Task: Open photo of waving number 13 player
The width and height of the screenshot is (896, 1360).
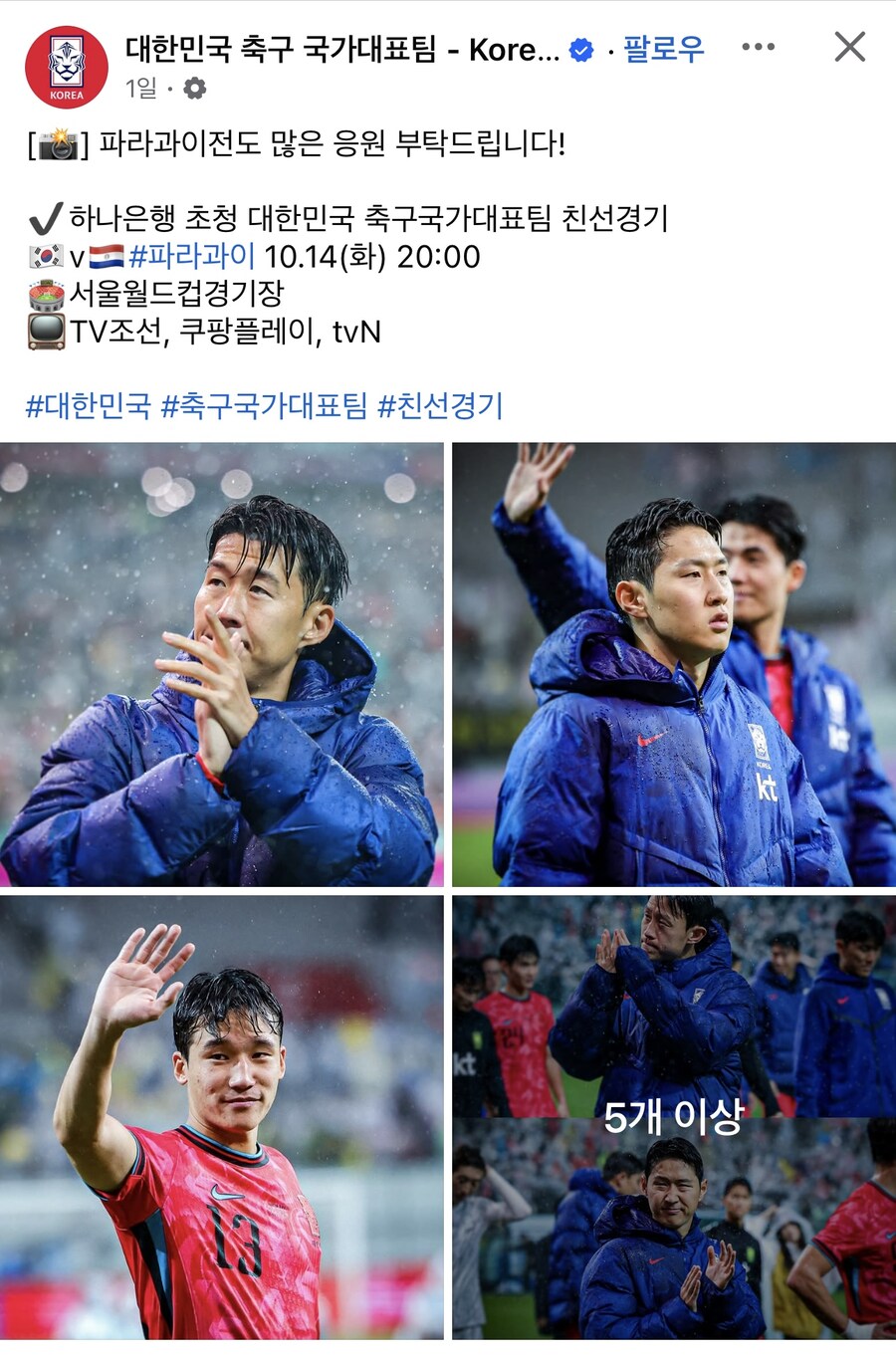Action: 221,1117
